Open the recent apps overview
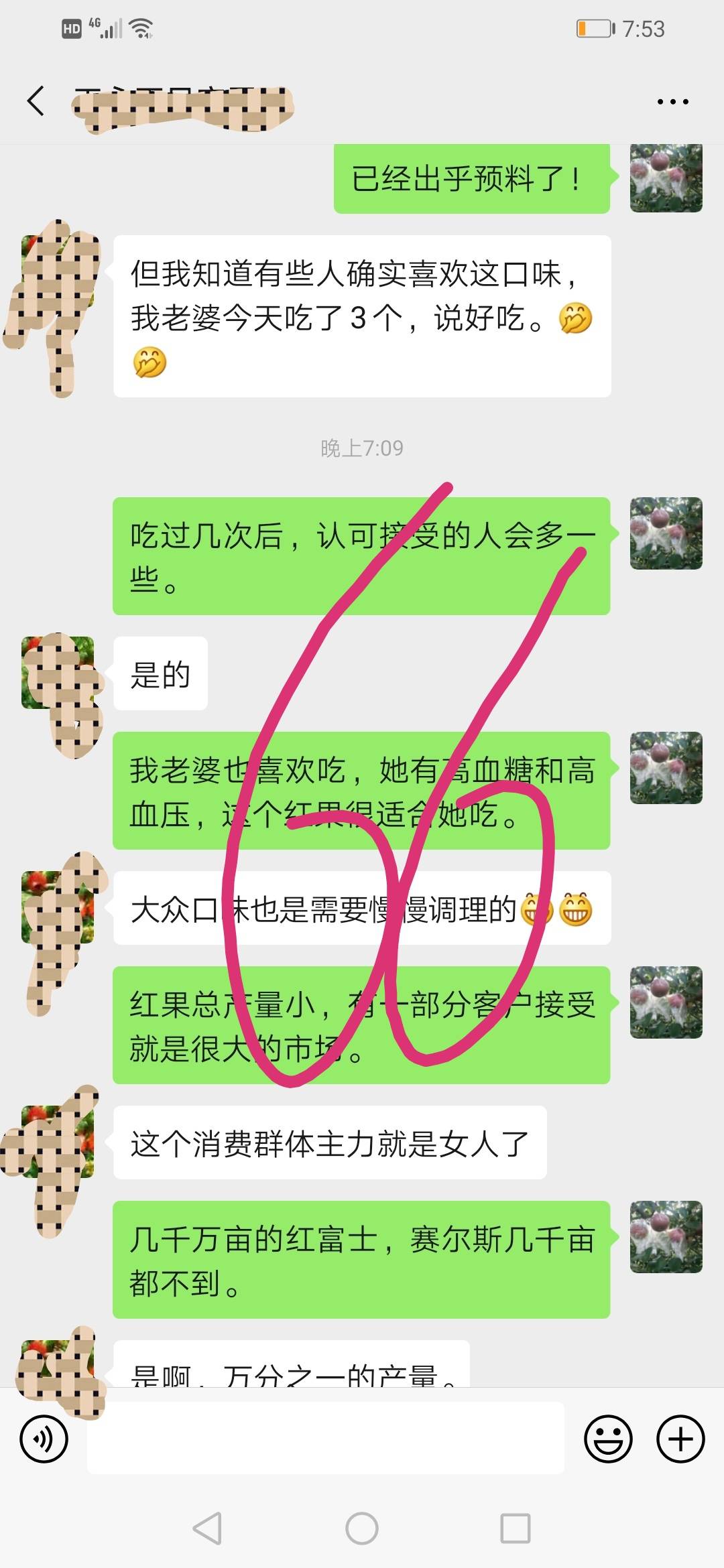Image resolution: width=724 pixels, height=1568 pixels. point(516,1528)
